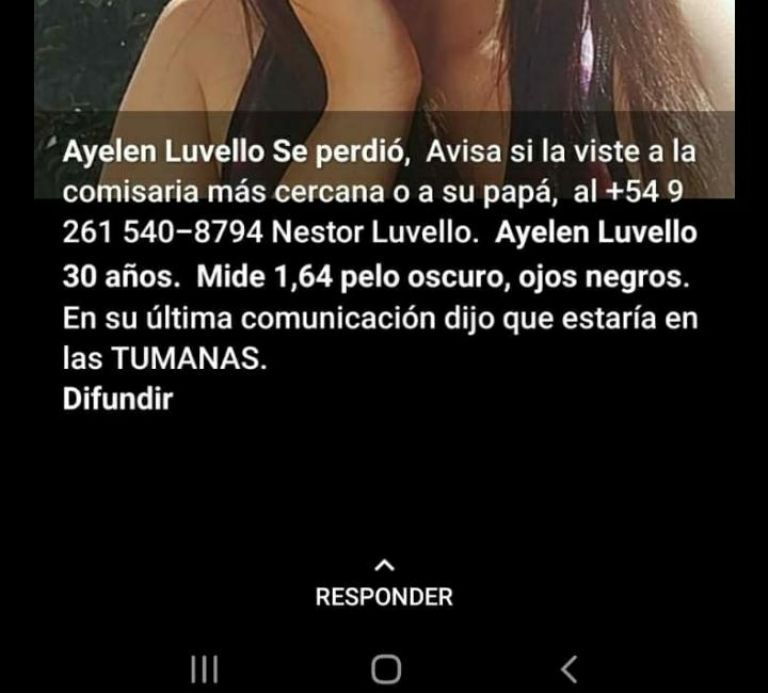Viewport: 768px width, 693px height.
Task: Tap RESPONDER to reply to the status
Action: point(384,596)
